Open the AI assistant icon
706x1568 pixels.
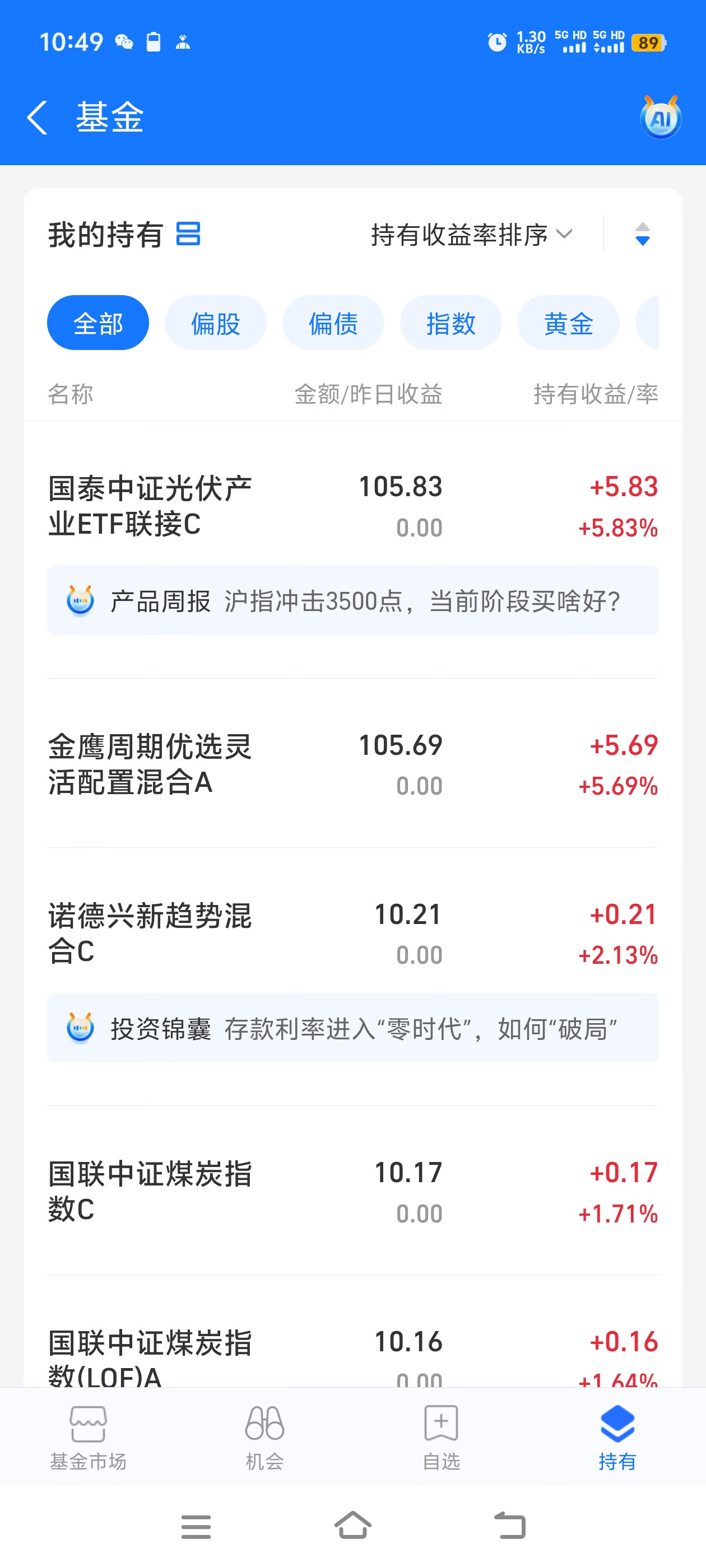click(x=660, y=117)
